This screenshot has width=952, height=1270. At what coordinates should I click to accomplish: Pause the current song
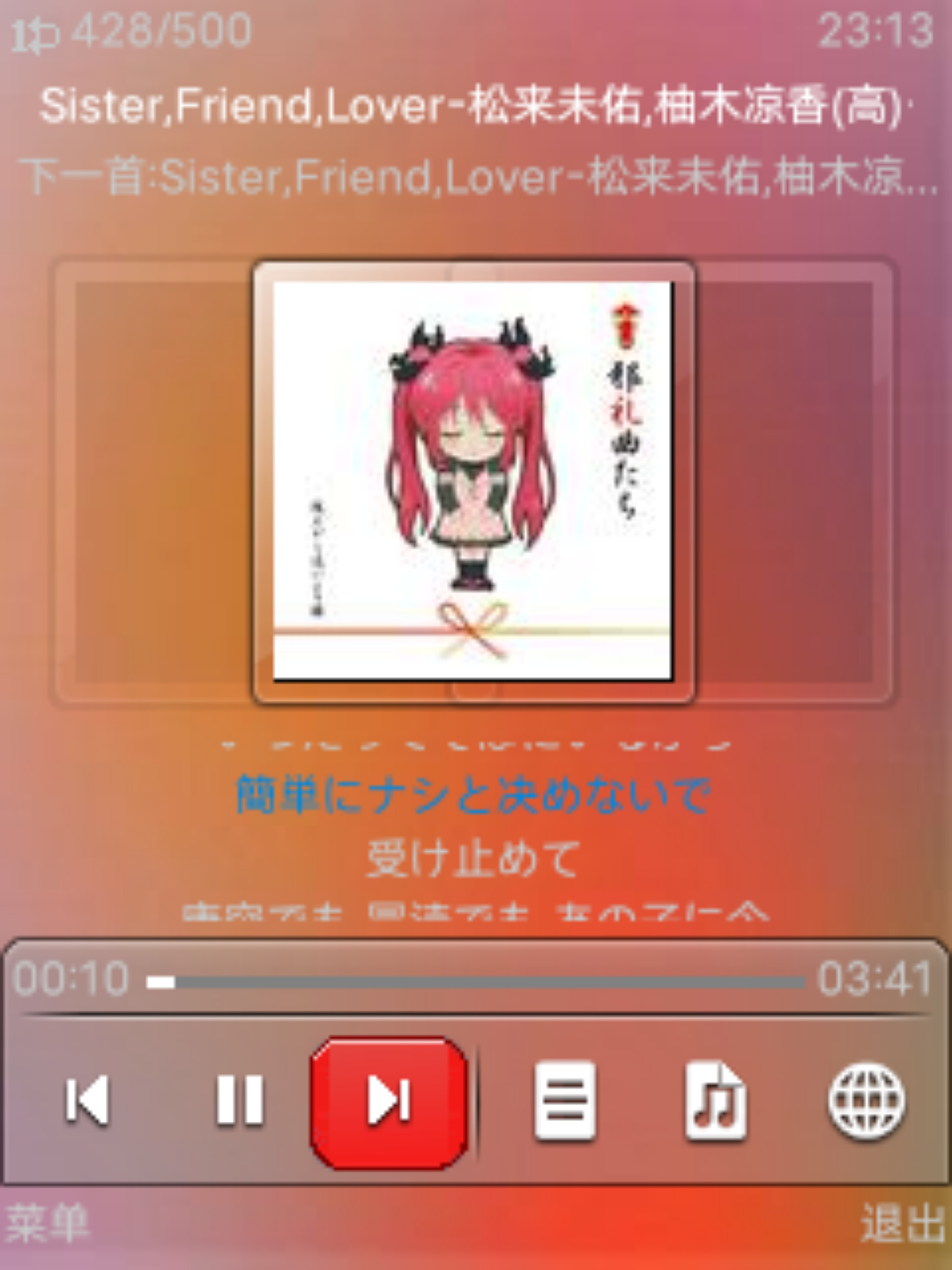(x=239, y=1101)
